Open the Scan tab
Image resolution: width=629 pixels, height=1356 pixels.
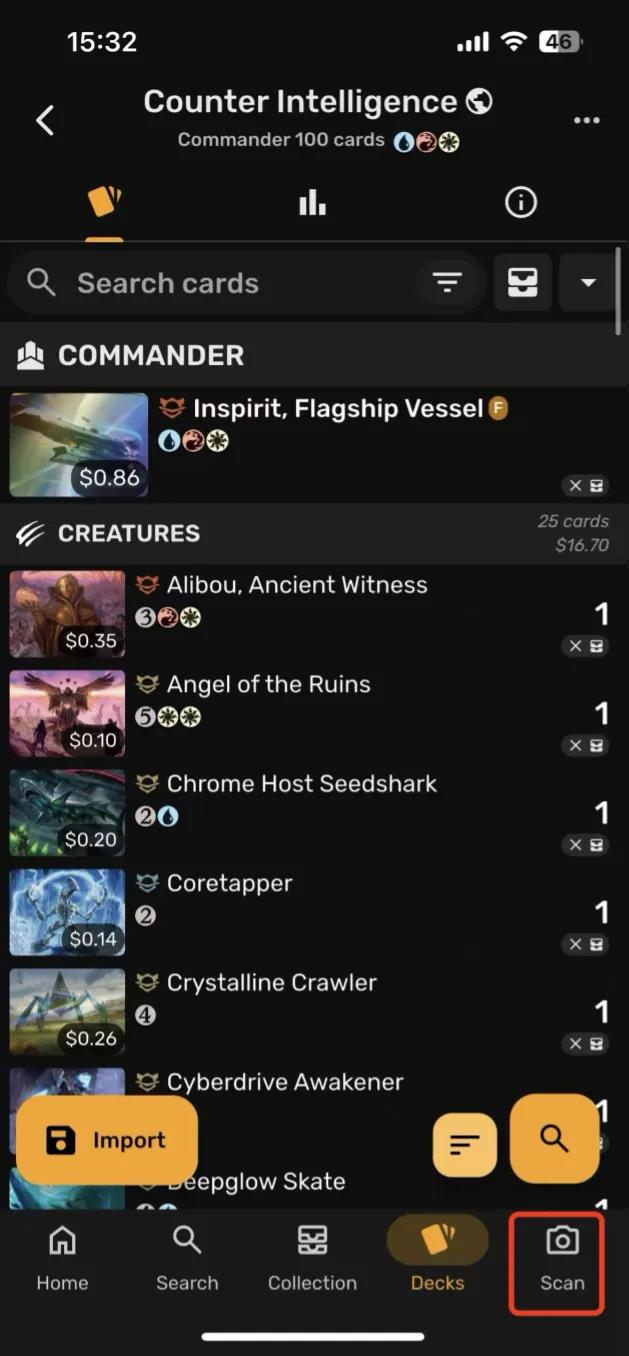click(562, 1259)
